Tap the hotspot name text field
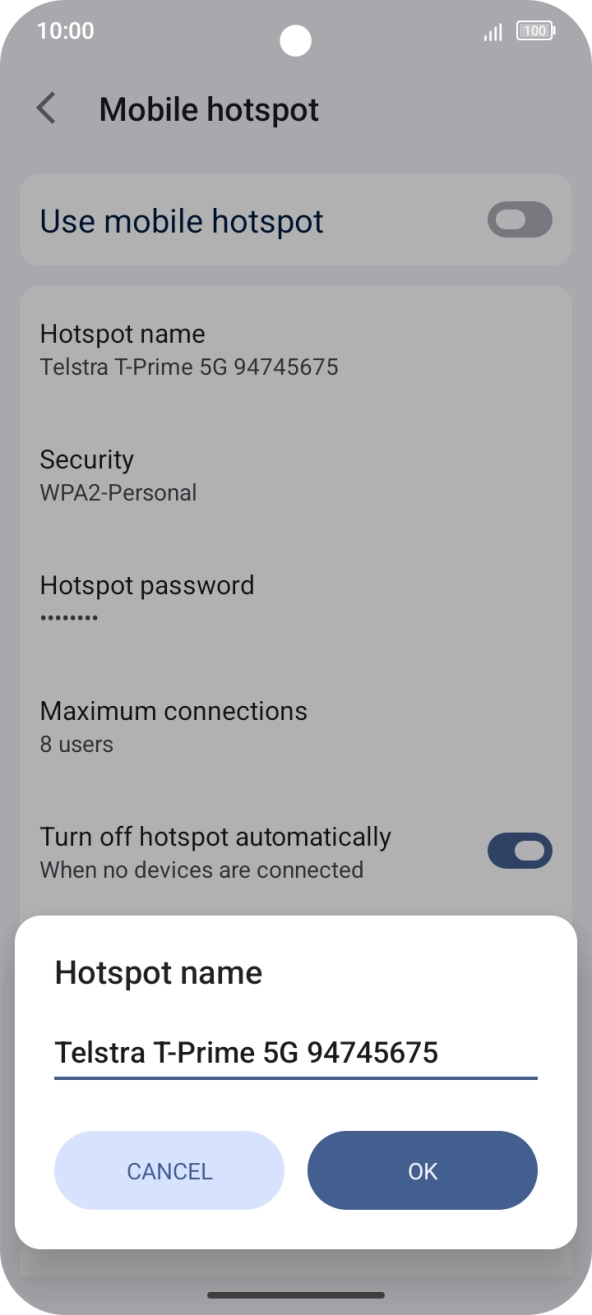592x1315 pixels. click(x=296, y=1054)
